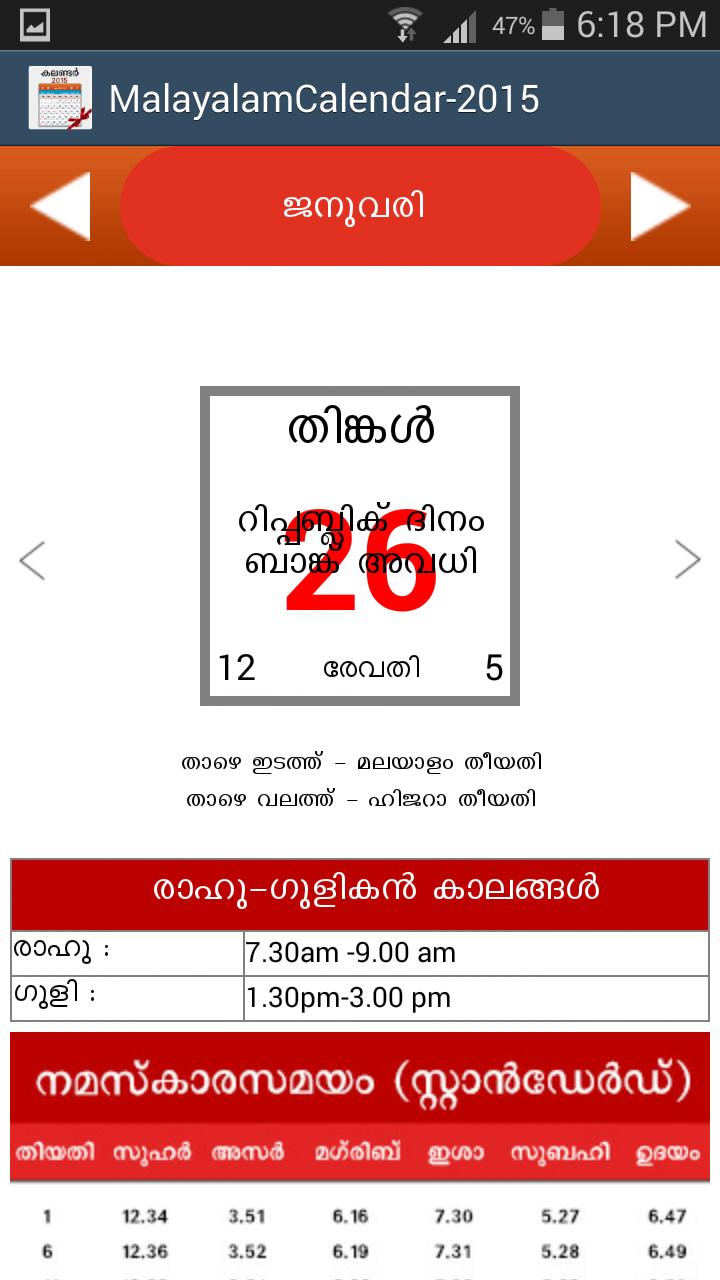Expand the month selector labeled ജനുവരി
The height and width of the screenshot is (1280, 720).
tap(358, 206)
